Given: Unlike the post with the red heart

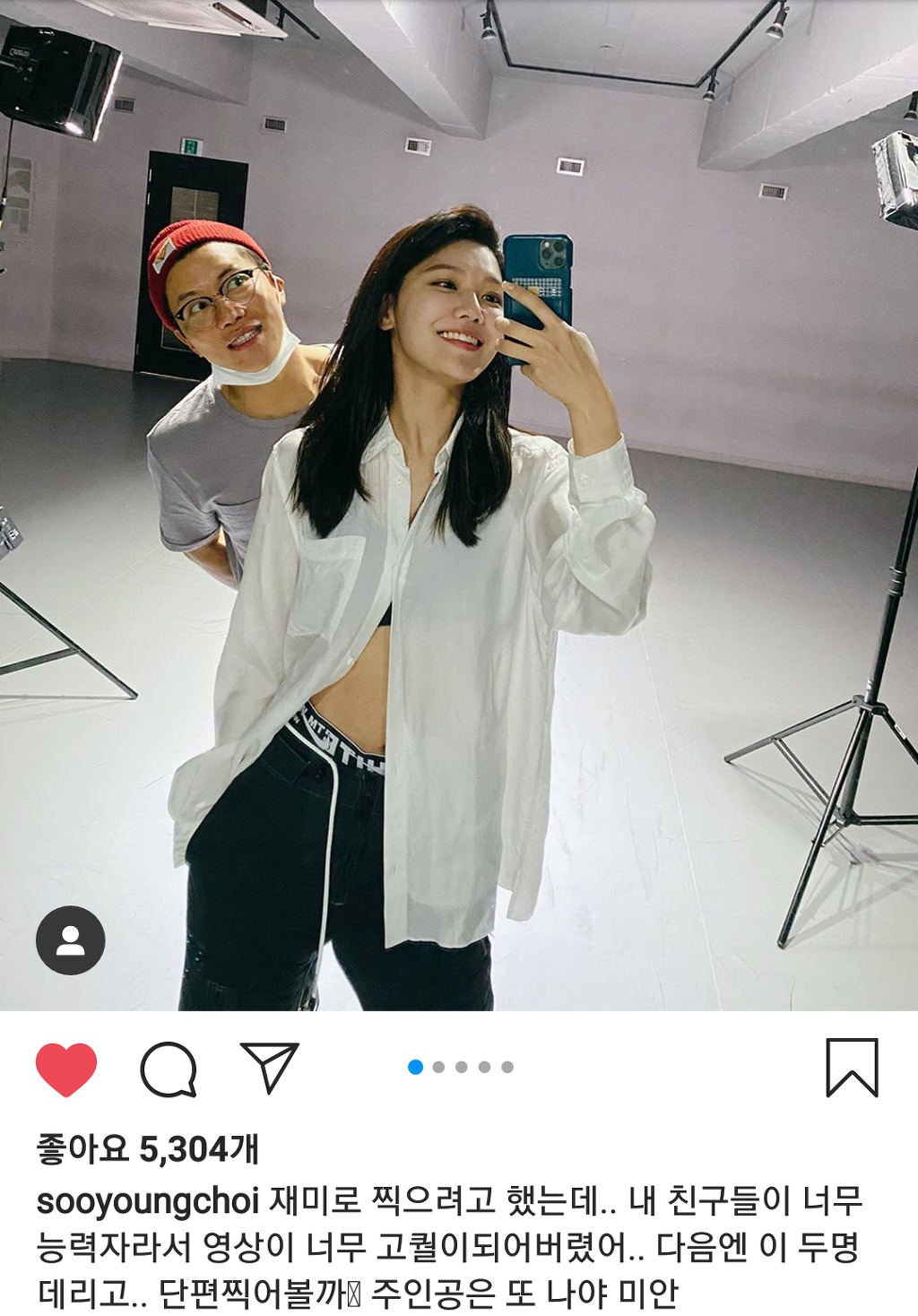Looking at the screenshot, I should (x=66, y=1069).
